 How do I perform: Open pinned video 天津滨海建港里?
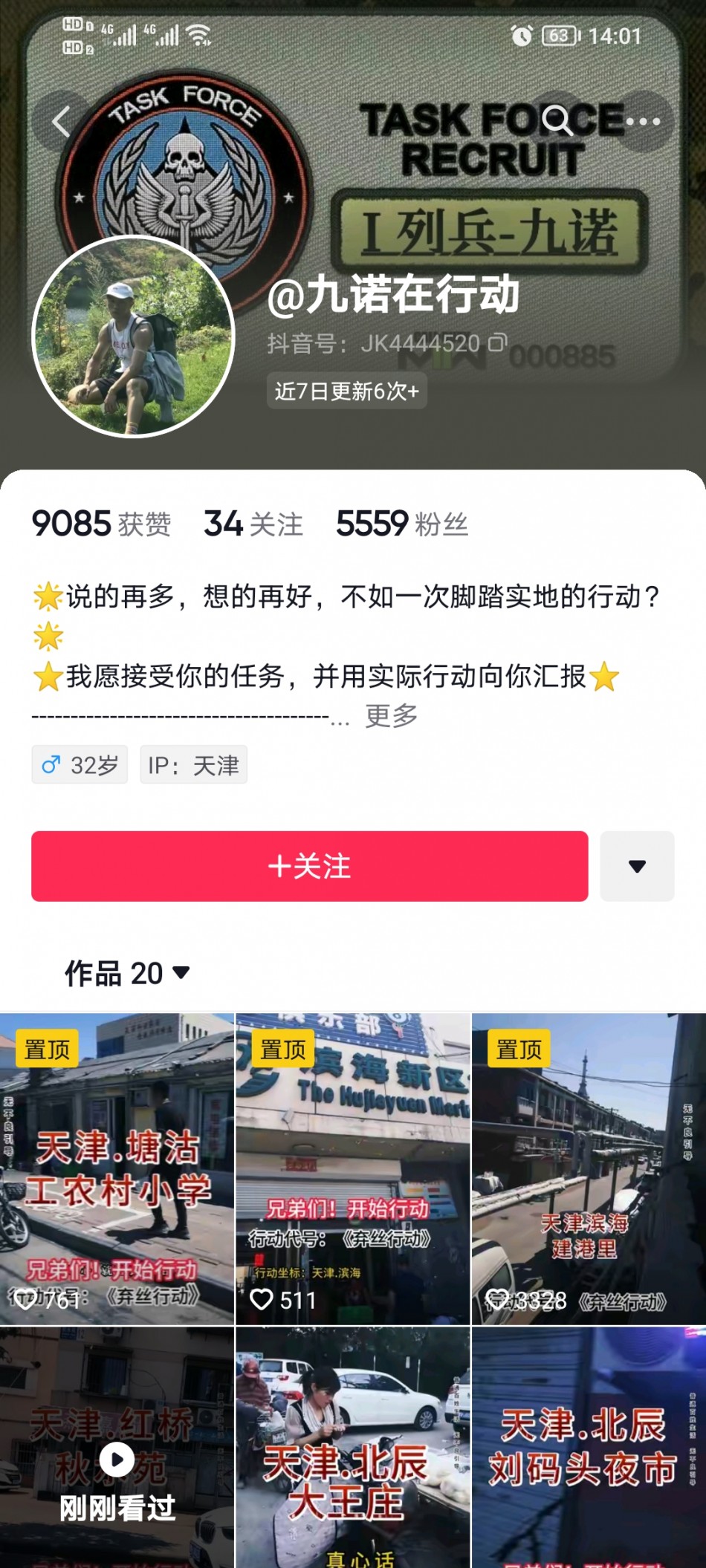[x=589, y=1168]
